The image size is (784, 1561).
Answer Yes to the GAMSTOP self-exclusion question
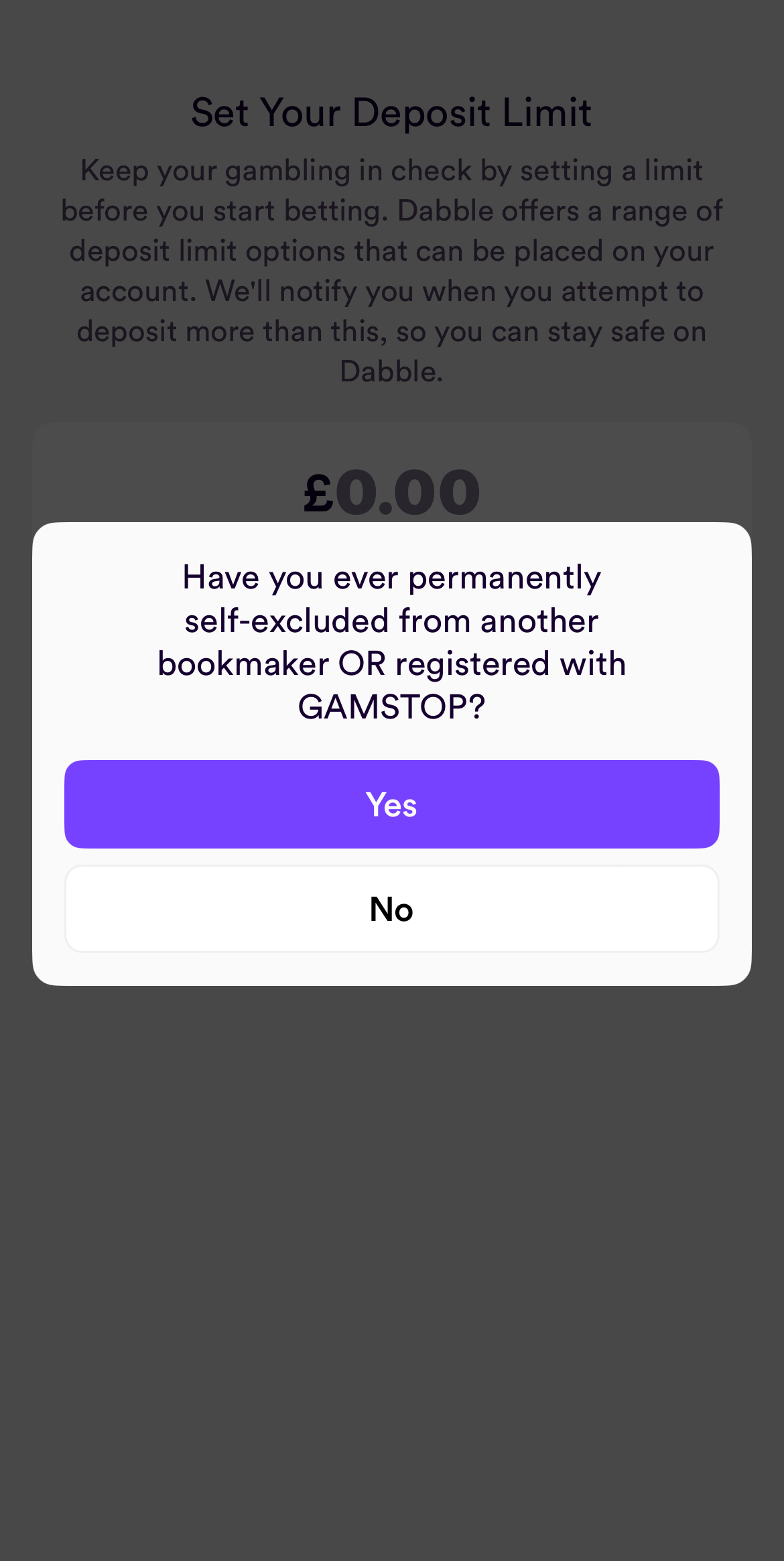tap(391, 804)
